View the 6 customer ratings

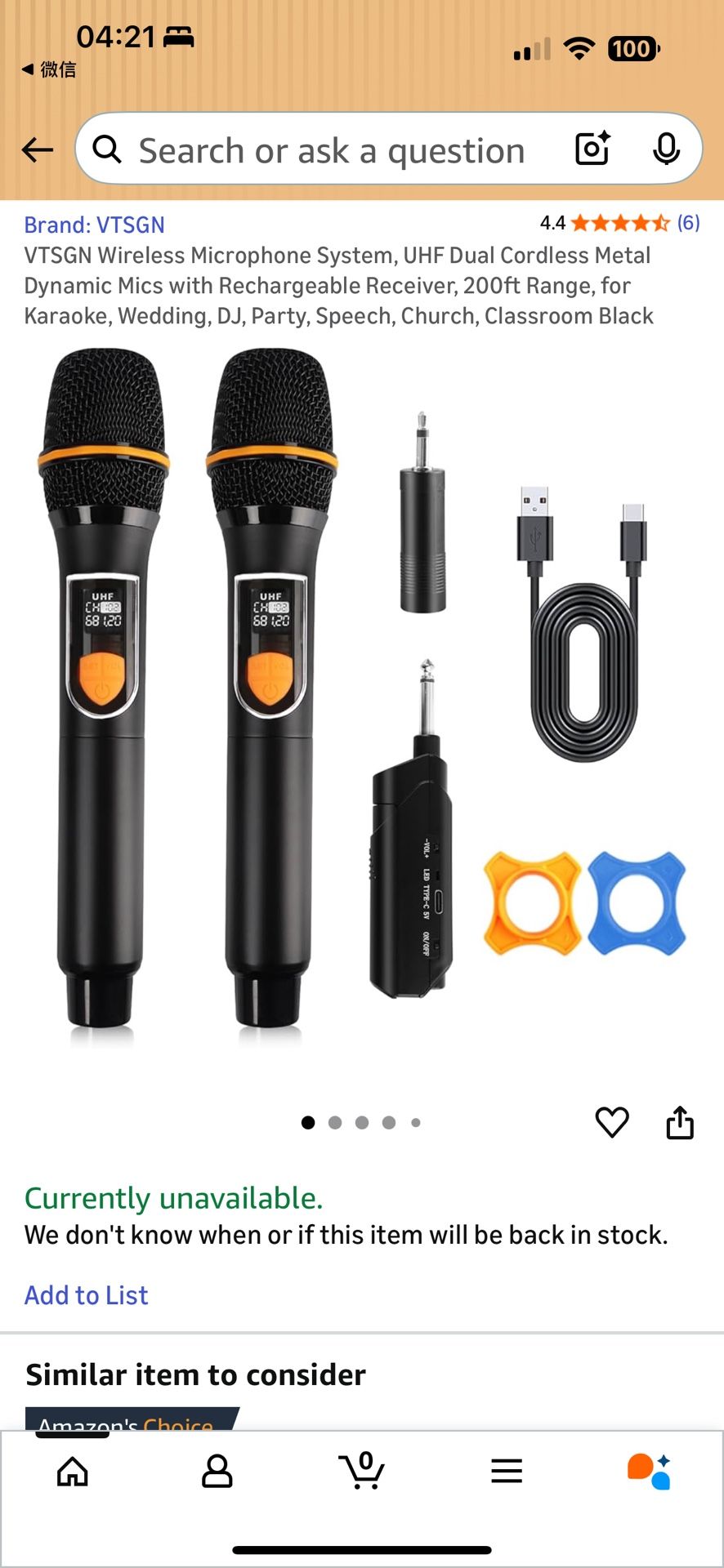click(688, 223)
